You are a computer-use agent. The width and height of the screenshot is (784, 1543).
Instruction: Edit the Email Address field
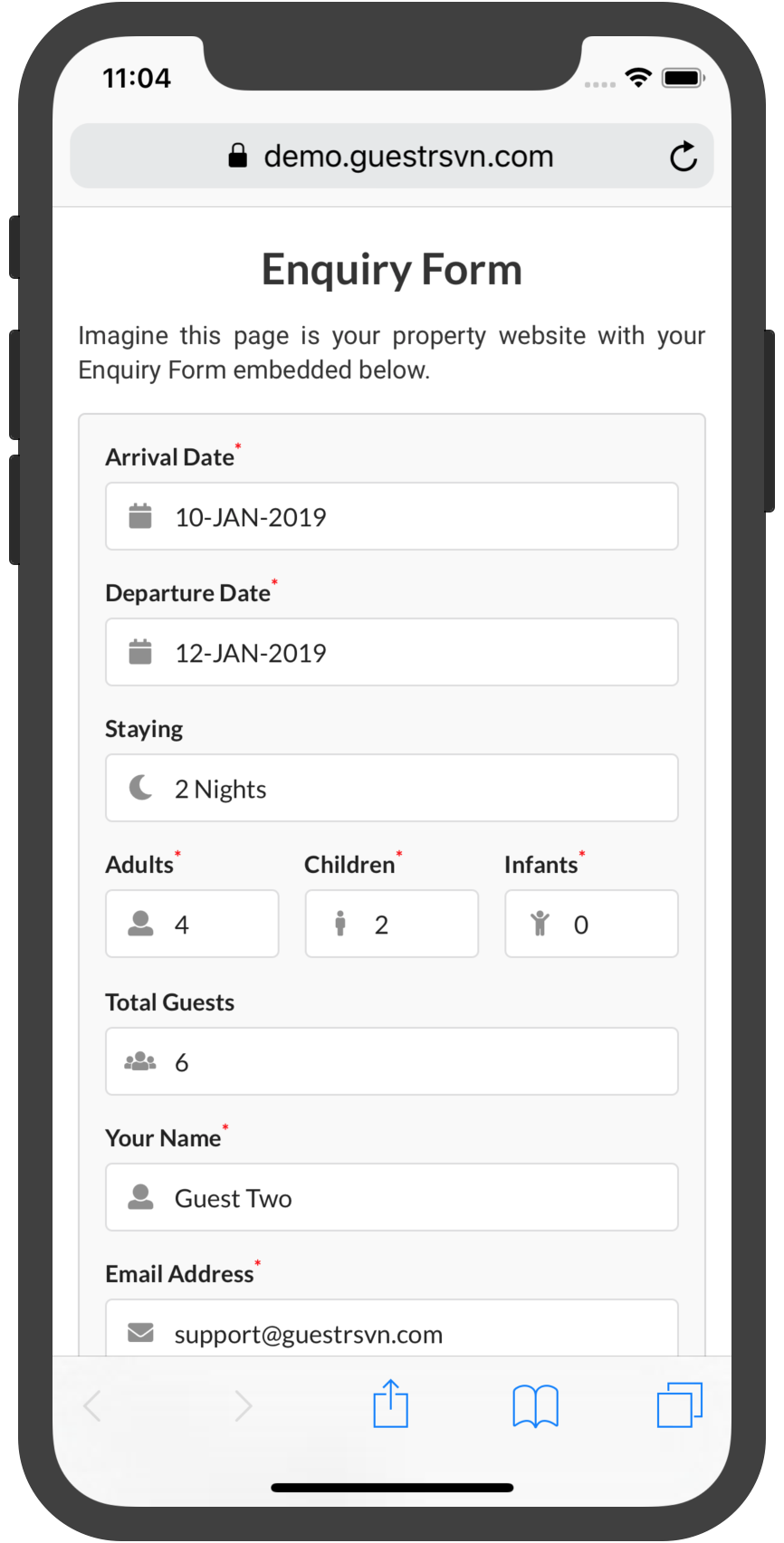pos(392,1328)
